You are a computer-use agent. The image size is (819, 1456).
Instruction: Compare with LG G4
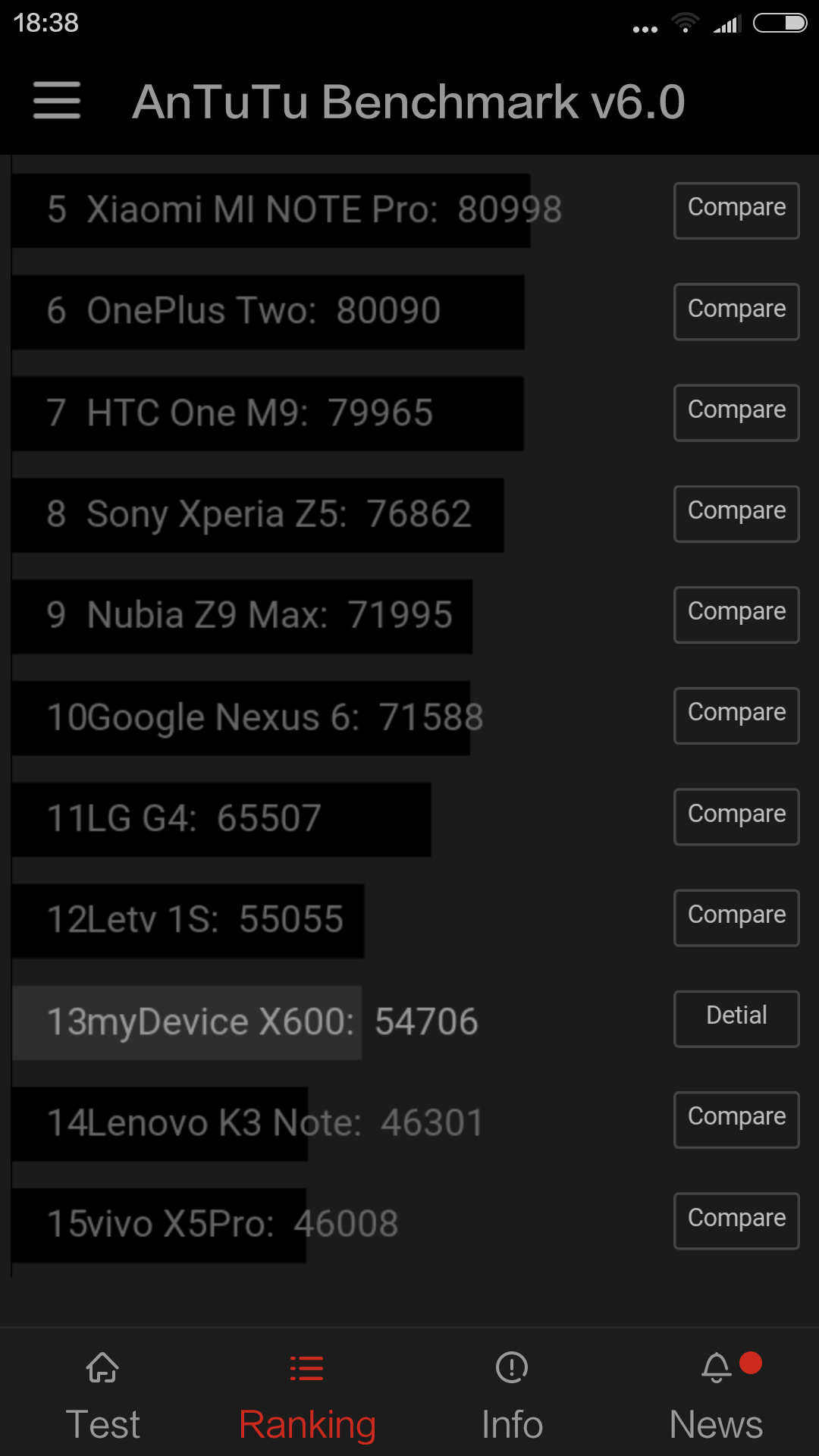[736, 817]
